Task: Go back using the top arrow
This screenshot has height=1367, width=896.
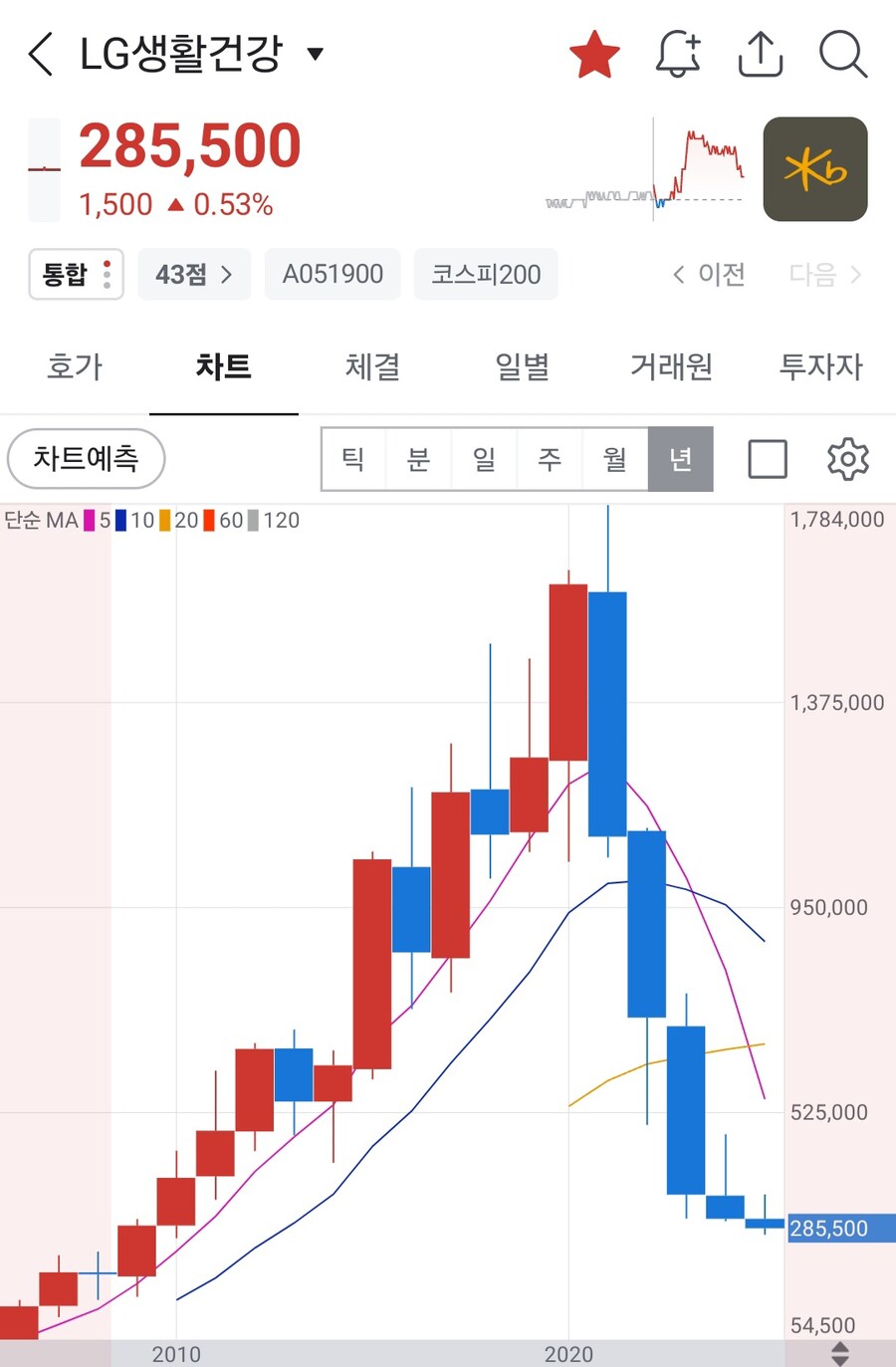Action: 40,54
